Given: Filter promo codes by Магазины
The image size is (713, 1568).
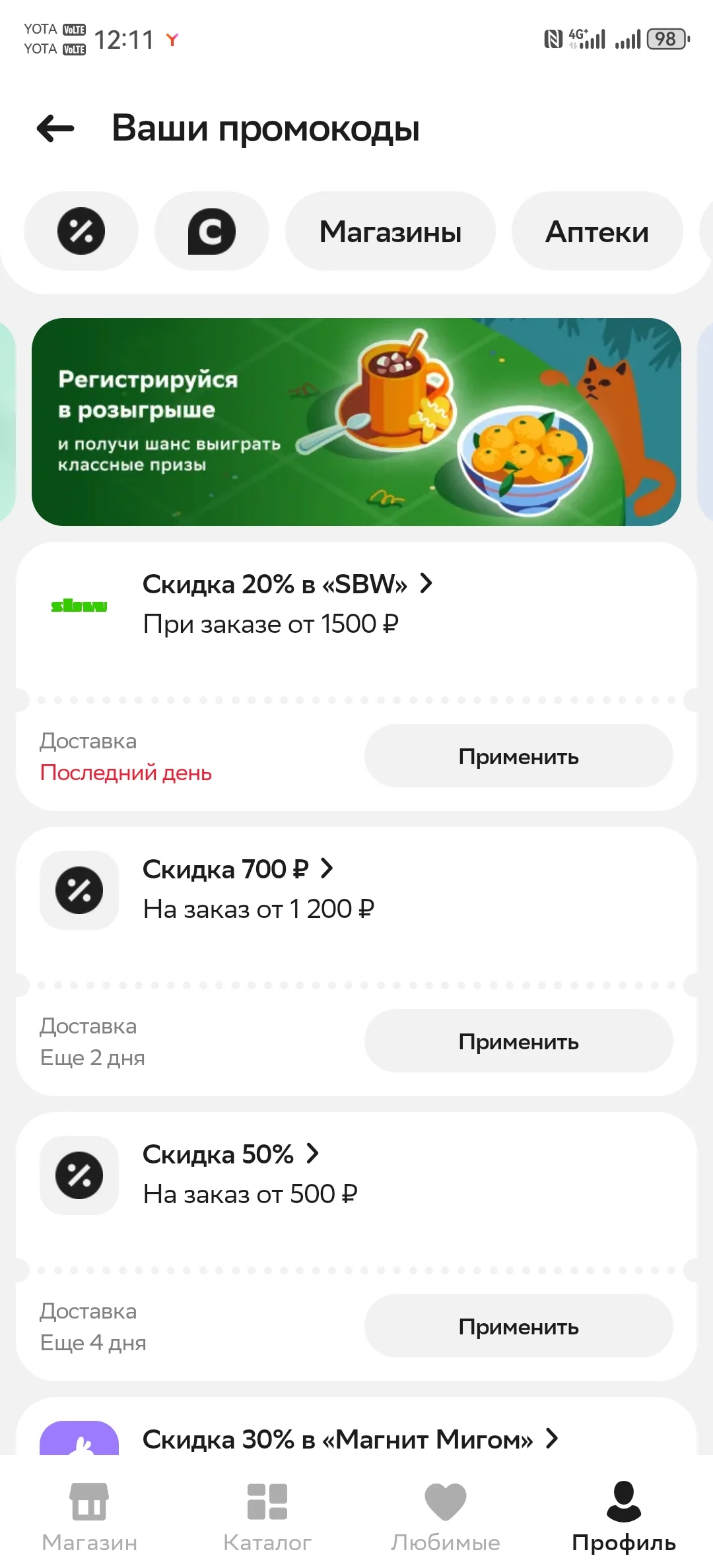Looking at the screenshot, I should tap(390, 231).
